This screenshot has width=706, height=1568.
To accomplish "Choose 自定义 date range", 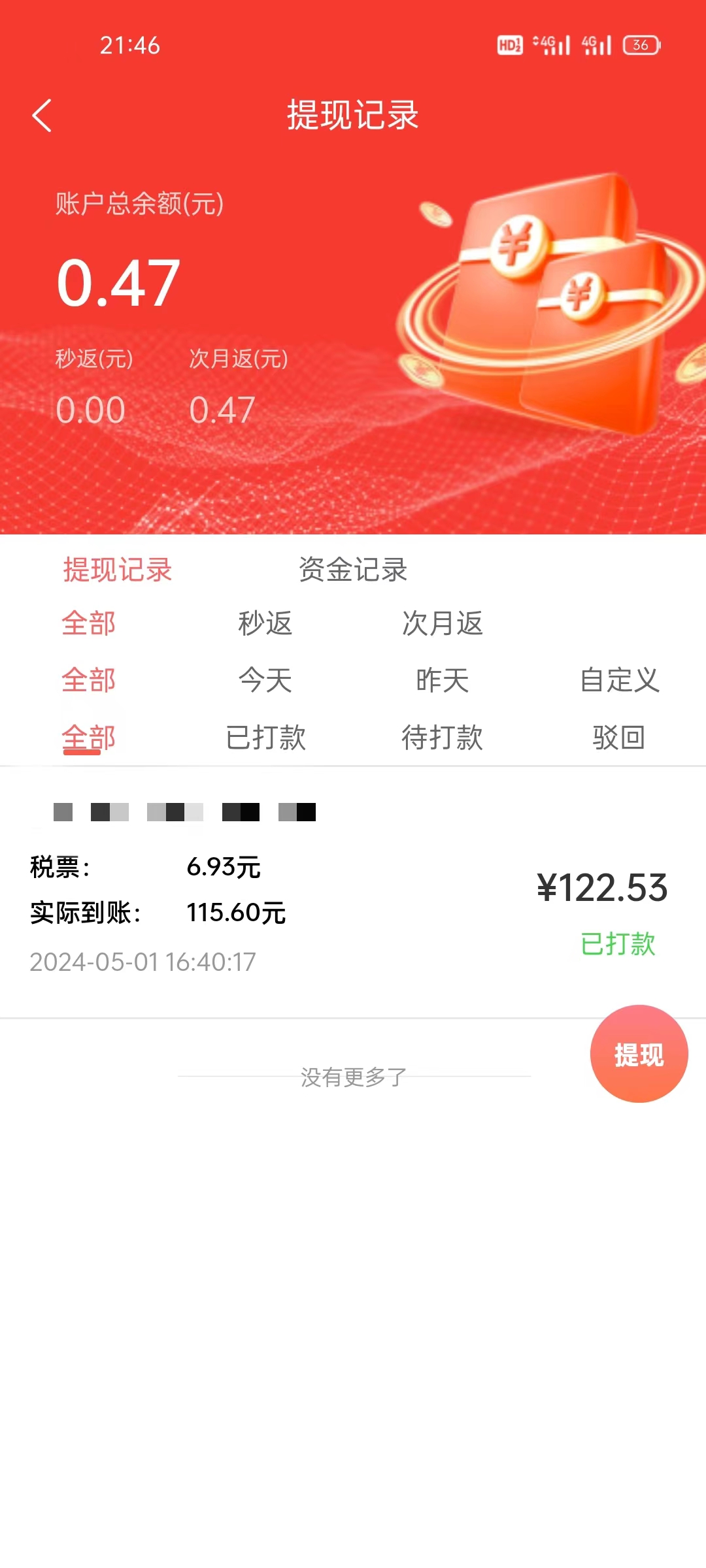I will point(619,680).
